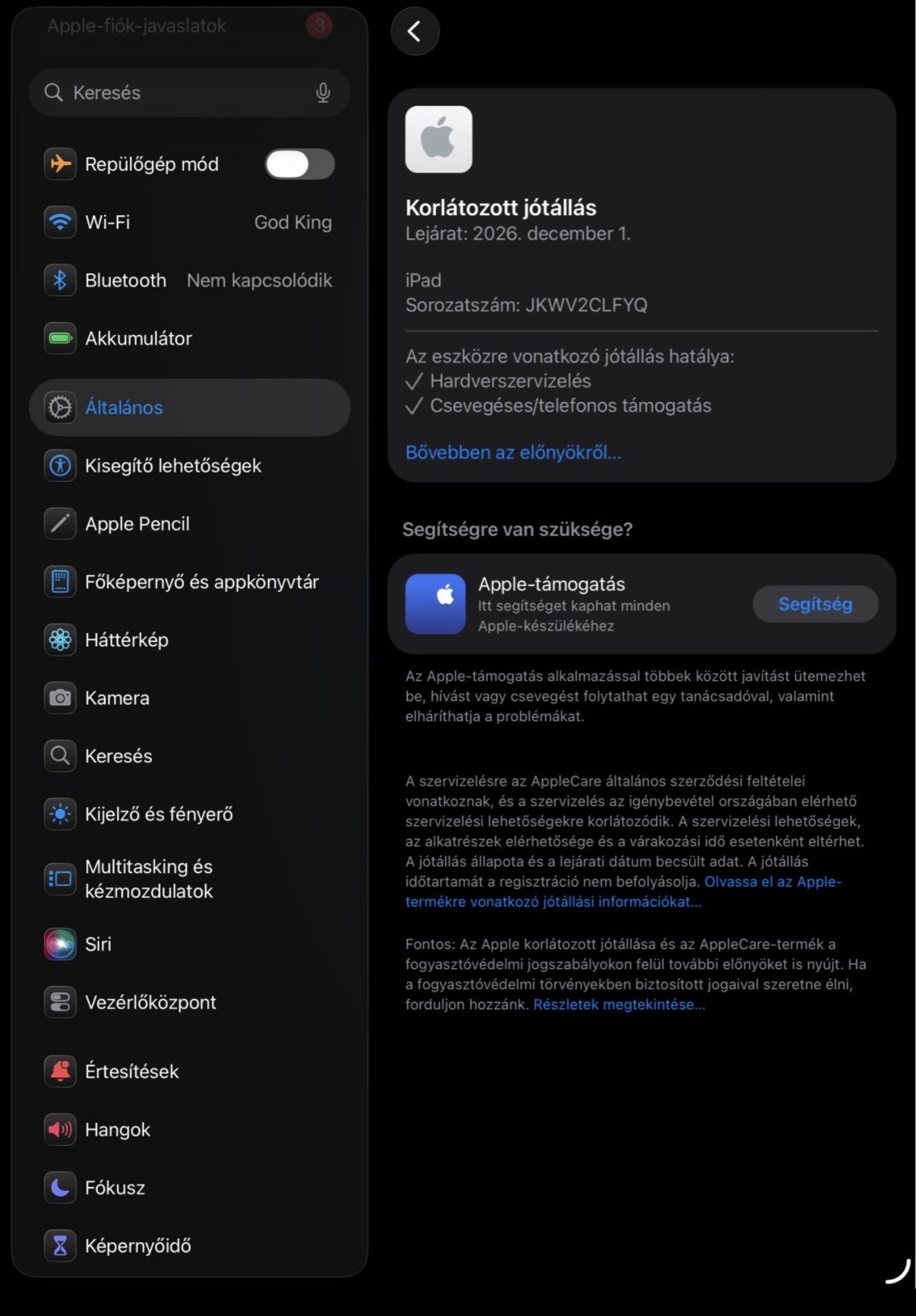Viewport: 916px width, 1316px height.
Task: Open Bluetooth settings
Action: pyautogui.click(x=190, y=280)
